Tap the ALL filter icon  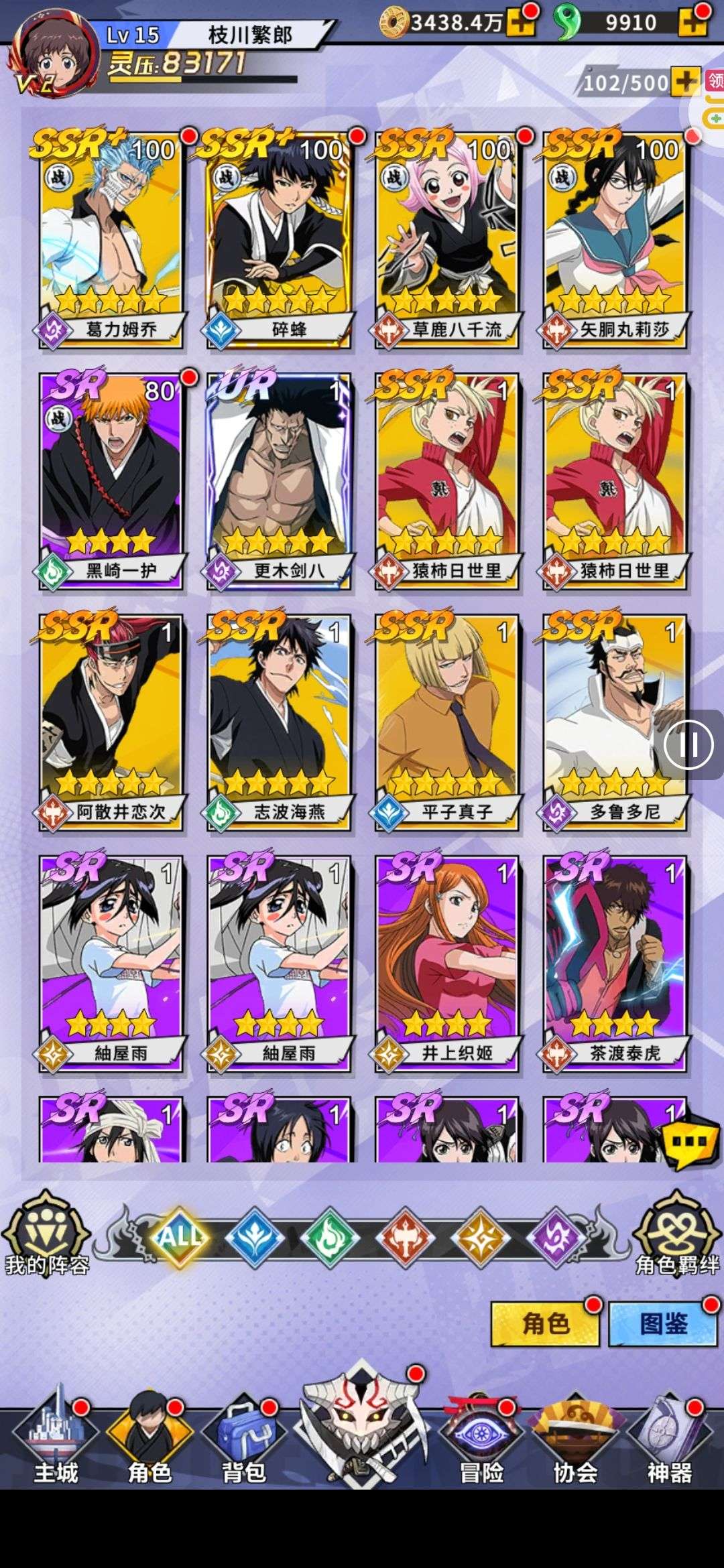(179, 1236)
